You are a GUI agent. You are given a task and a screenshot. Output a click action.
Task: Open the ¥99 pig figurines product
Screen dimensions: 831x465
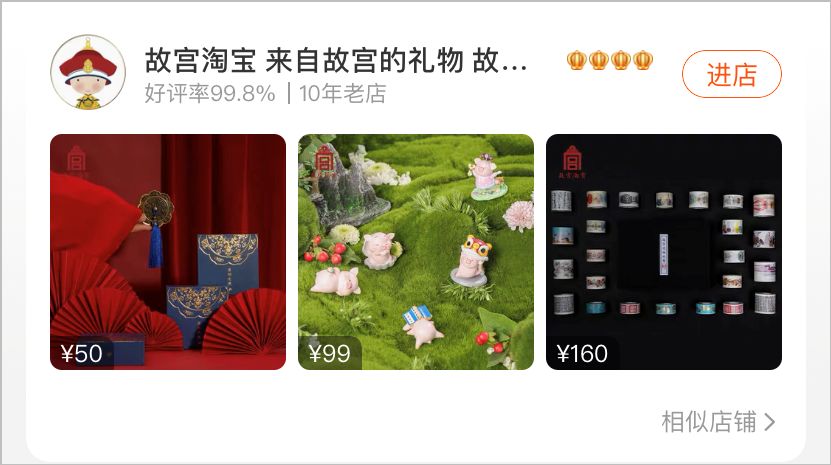click(x=416, y=252)
